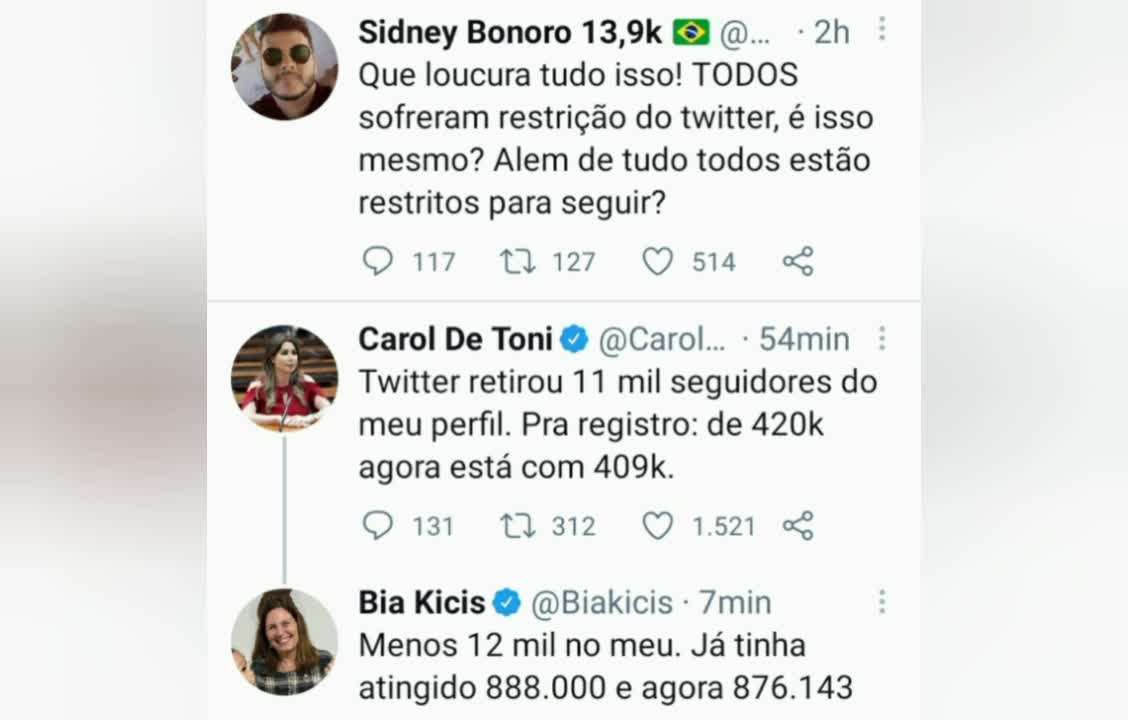
Task: Open Bia Kicis's tweet about 12 mil followers
Action: [605, 666]
